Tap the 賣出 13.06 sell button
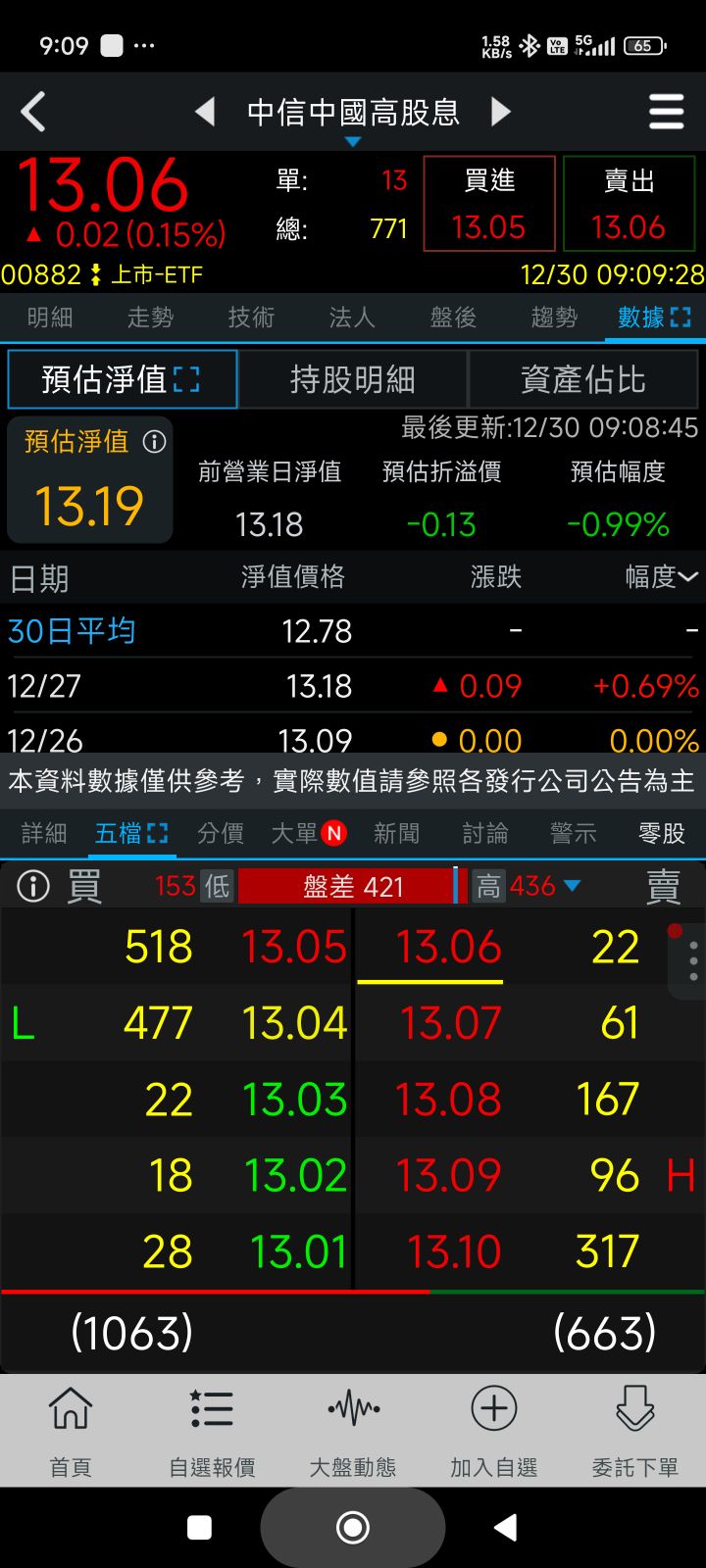The height and width of the screenshot is (1568, 706). pyautogui.click(x=629, y=204)
